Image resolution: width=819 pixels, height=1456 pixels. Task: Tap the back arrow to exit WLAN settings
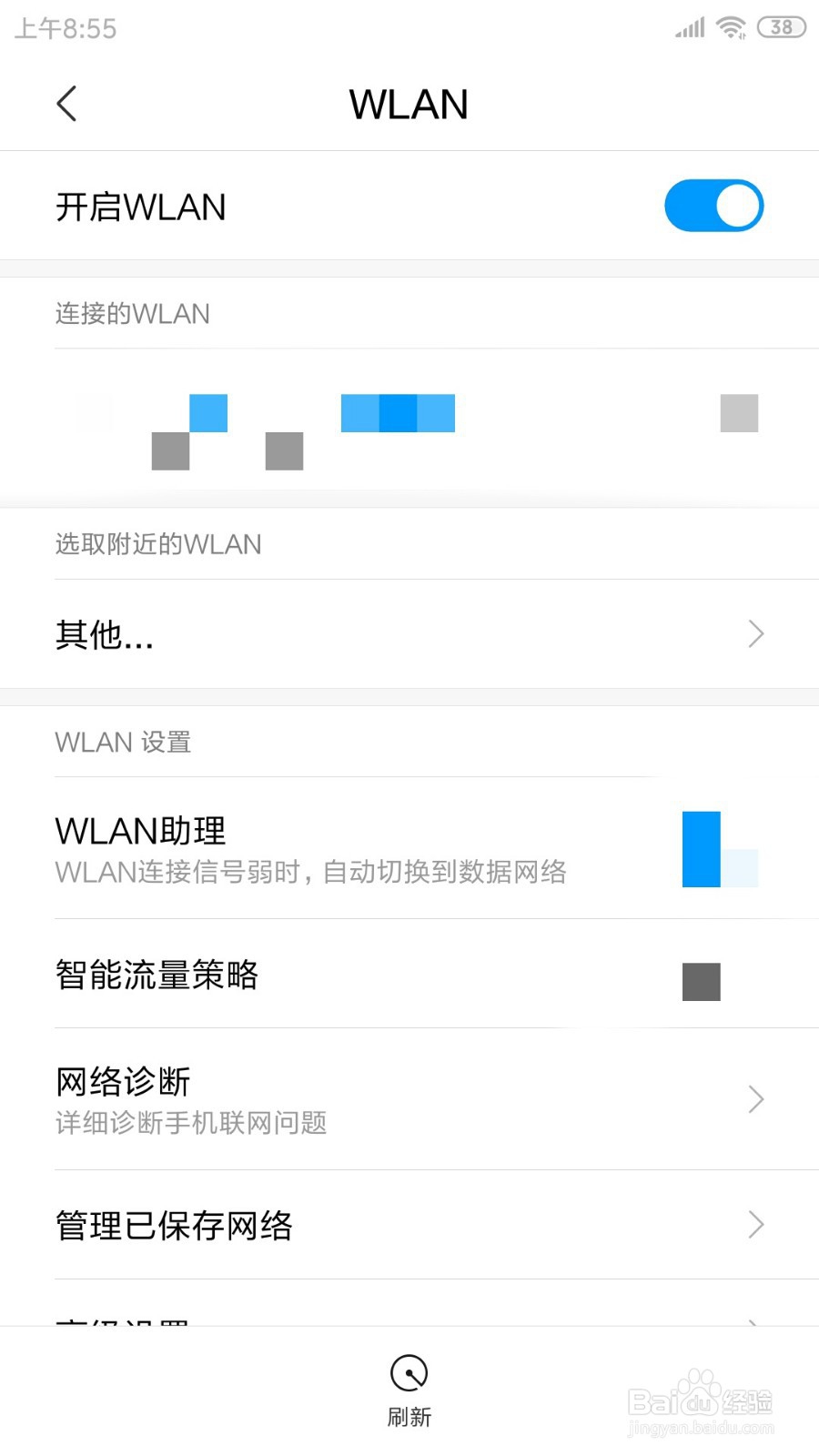point(66,104)
